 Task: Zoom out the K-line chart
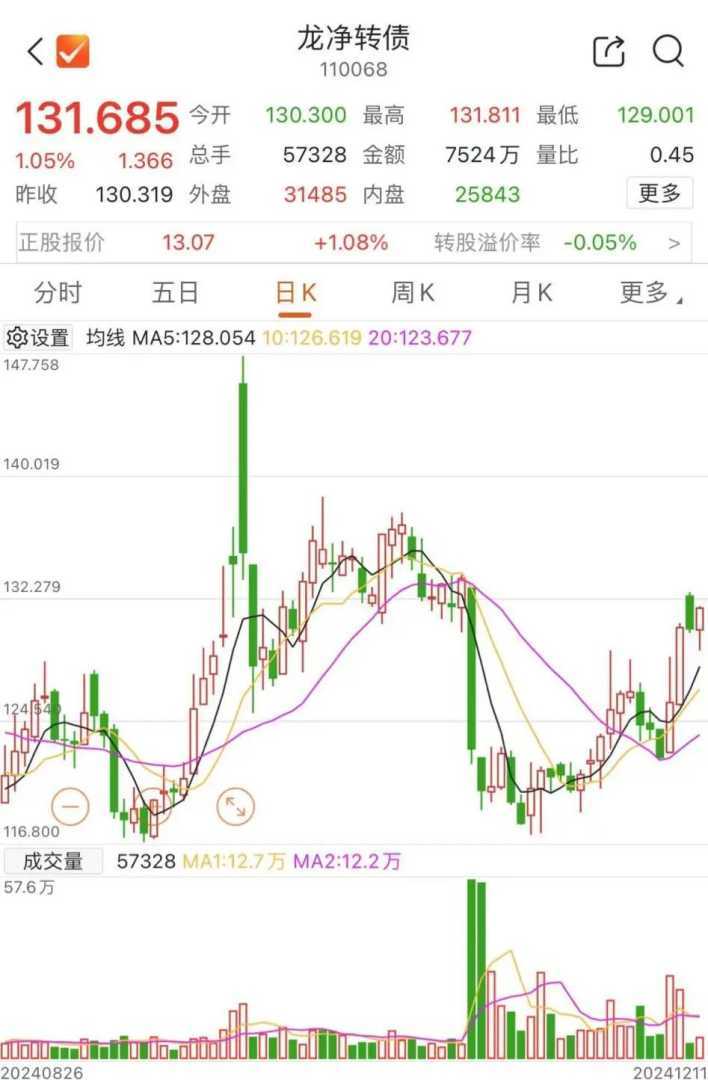click(x=71, y=804)
